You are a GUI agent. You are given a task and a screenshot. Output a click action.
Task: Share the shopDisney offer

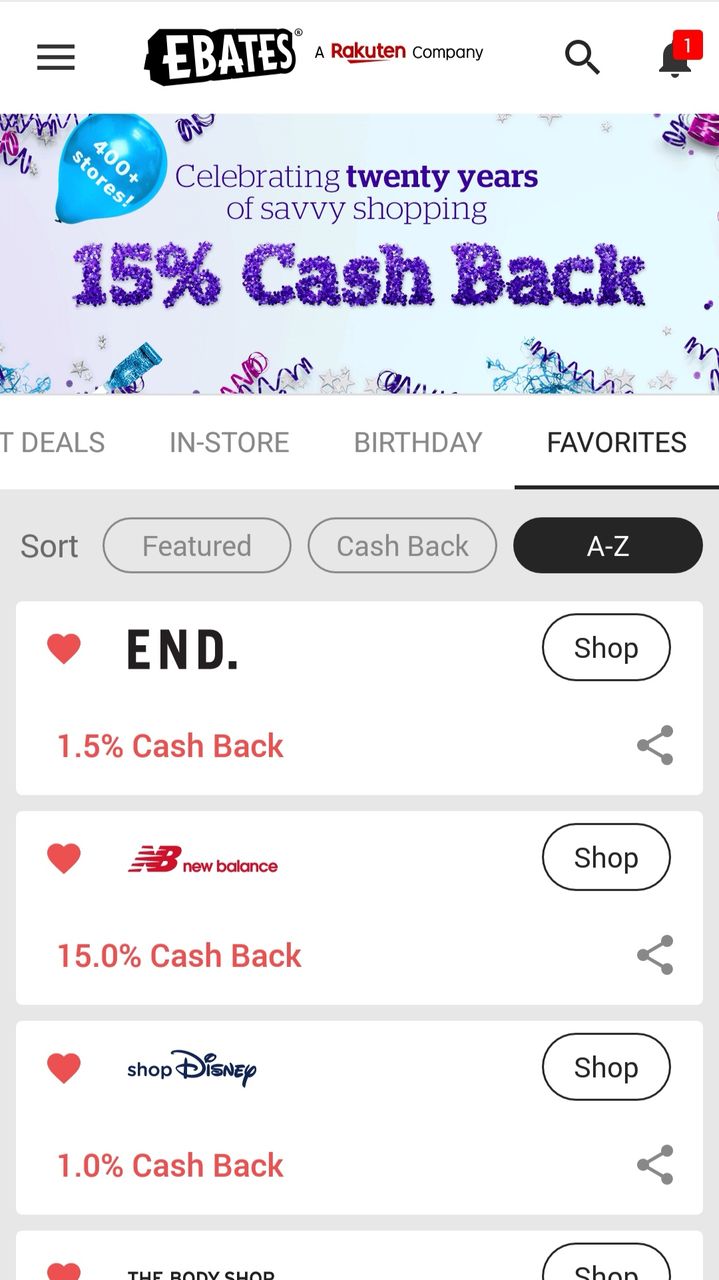coord(655,1166)
